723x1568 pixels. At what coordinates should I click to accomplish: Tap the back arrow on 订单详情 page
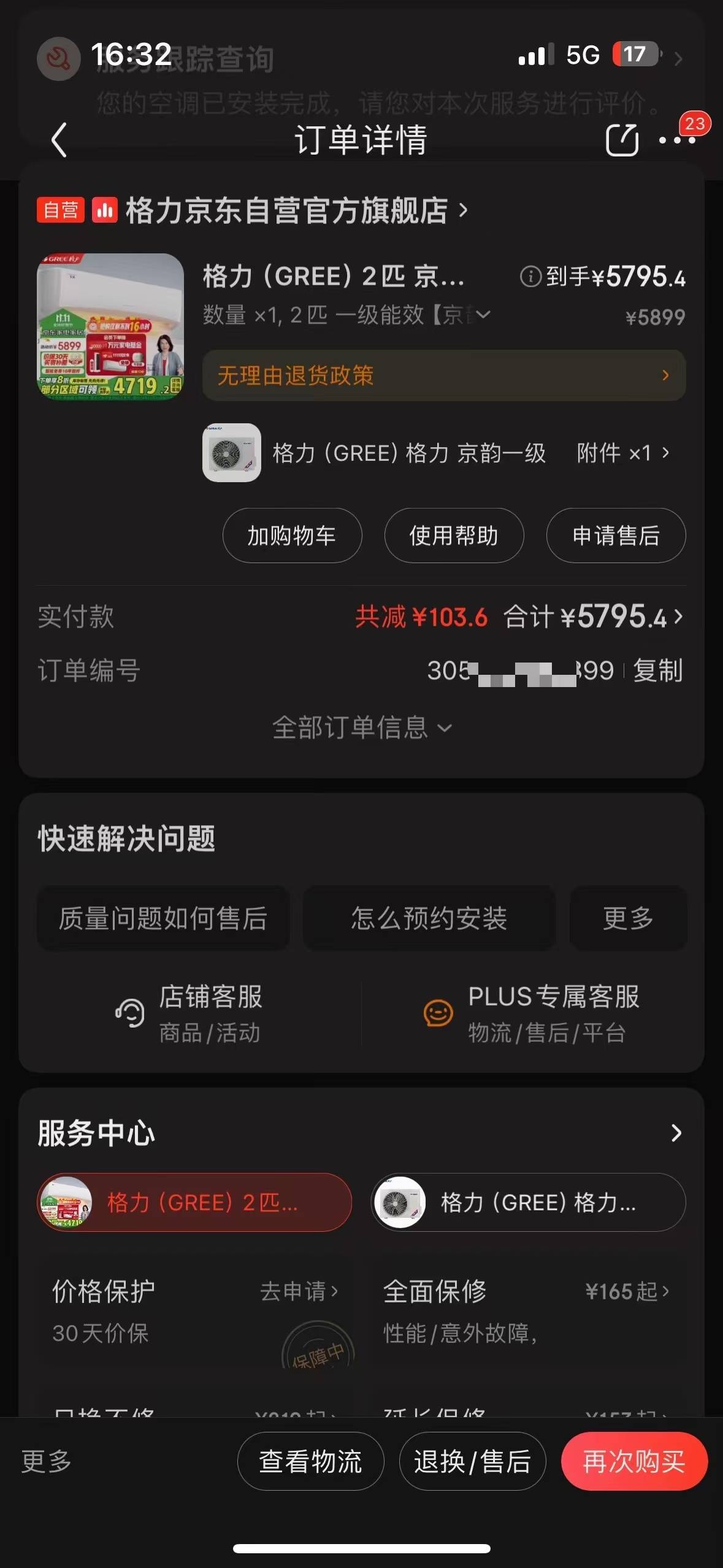[58, 140]
